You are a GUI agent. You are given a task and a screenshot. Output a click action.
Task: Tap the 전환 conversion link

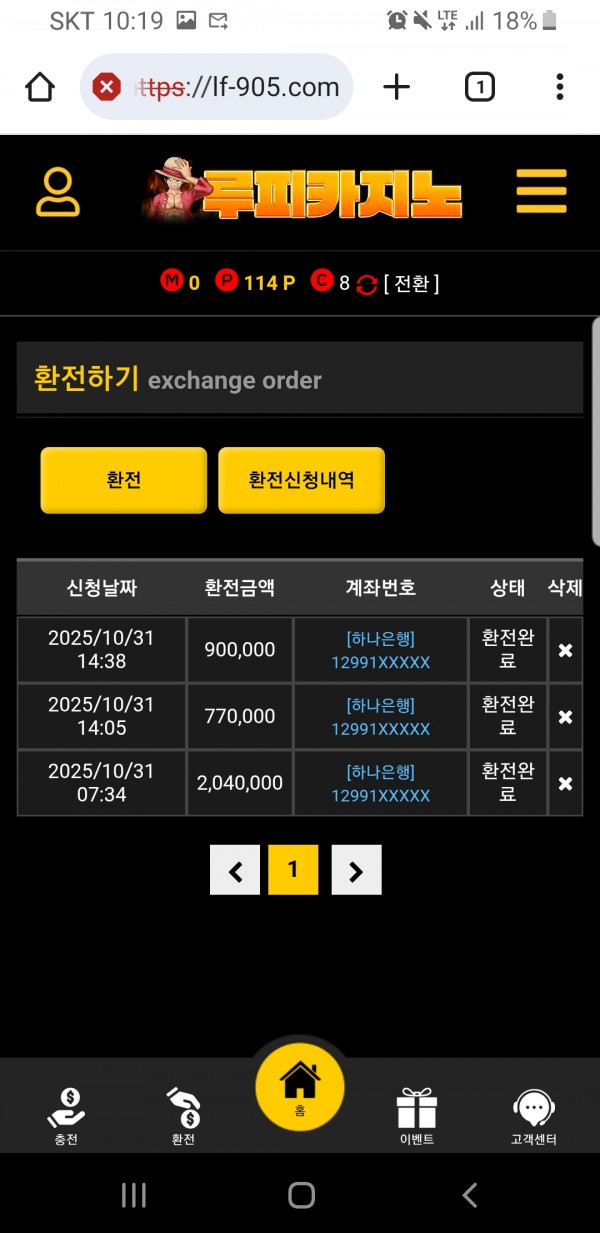coord(411,283)
